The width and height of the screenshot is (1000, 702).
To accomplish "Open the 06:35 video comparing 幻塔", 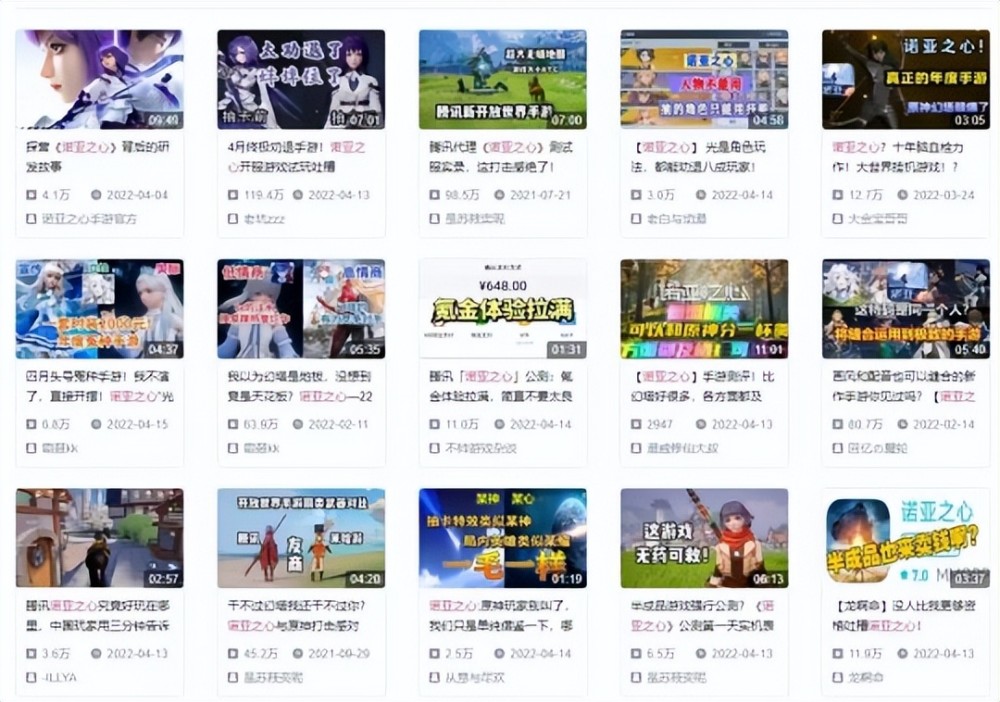I will tap(301, 309).
